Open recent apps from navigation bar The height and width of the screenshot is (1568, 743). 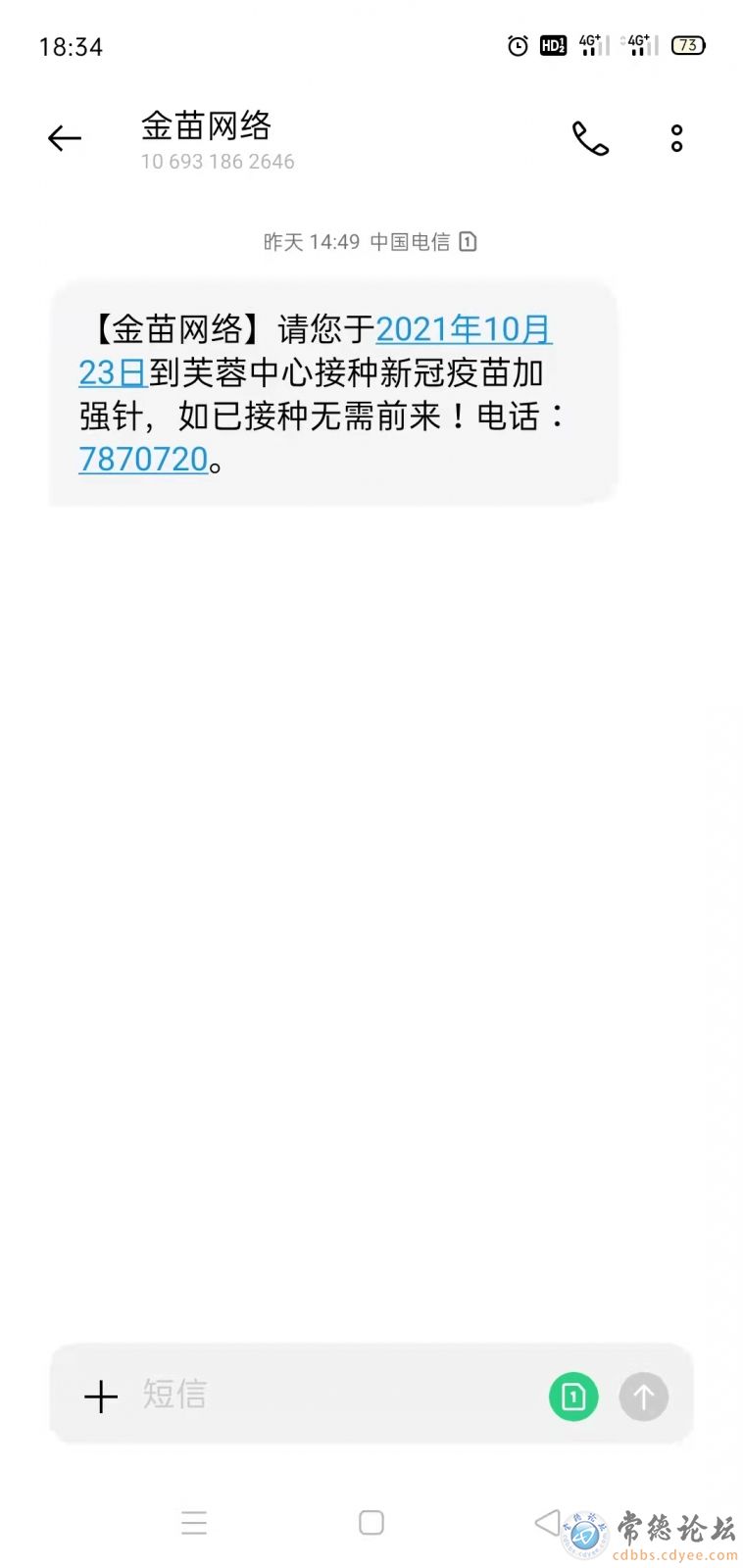point(194,1522)
